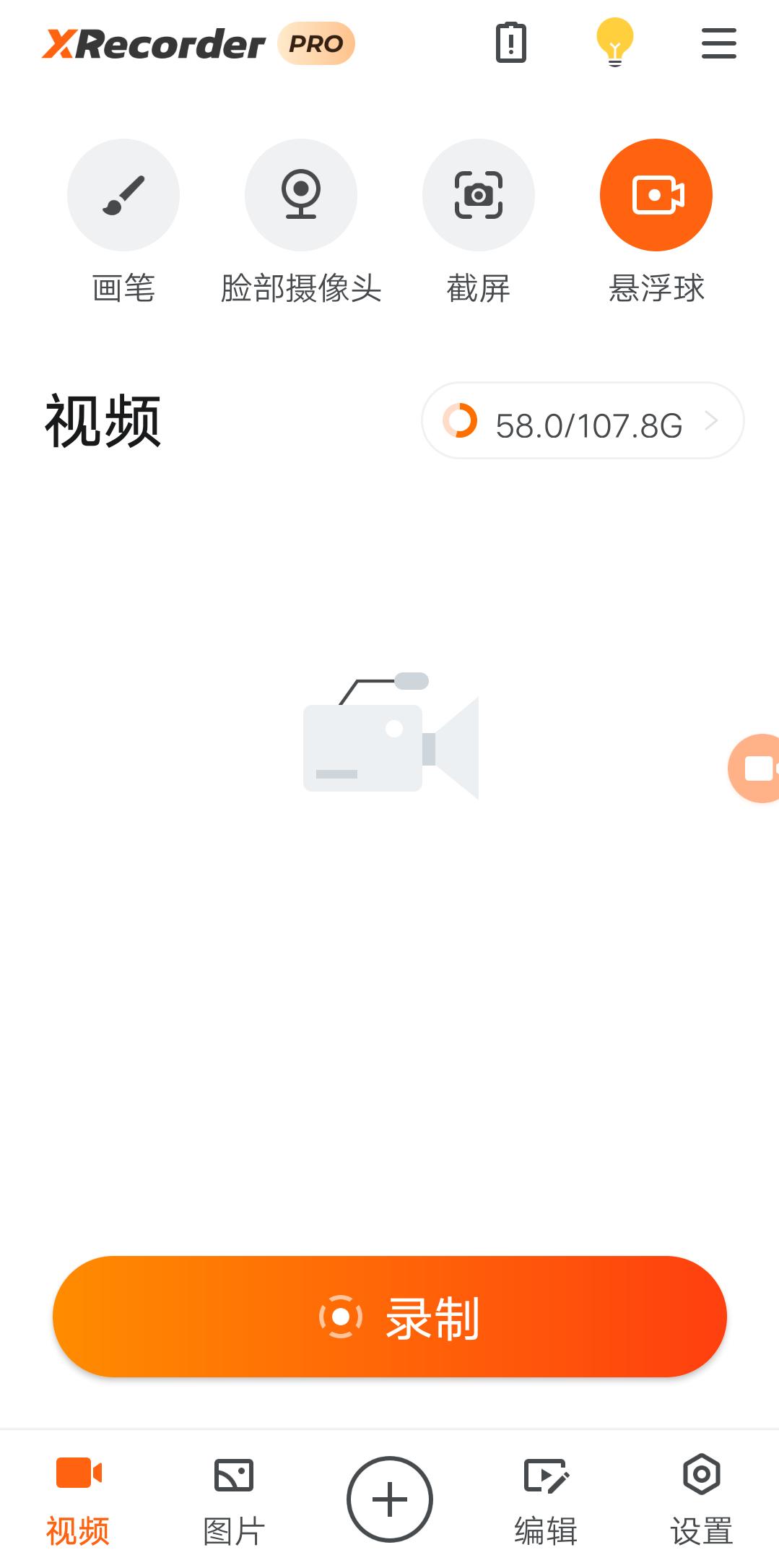Image resolution: width=779 pixels, height=1568 pixels.
Task: Open the PRO upgrade badge
Action: pos(315,43)
